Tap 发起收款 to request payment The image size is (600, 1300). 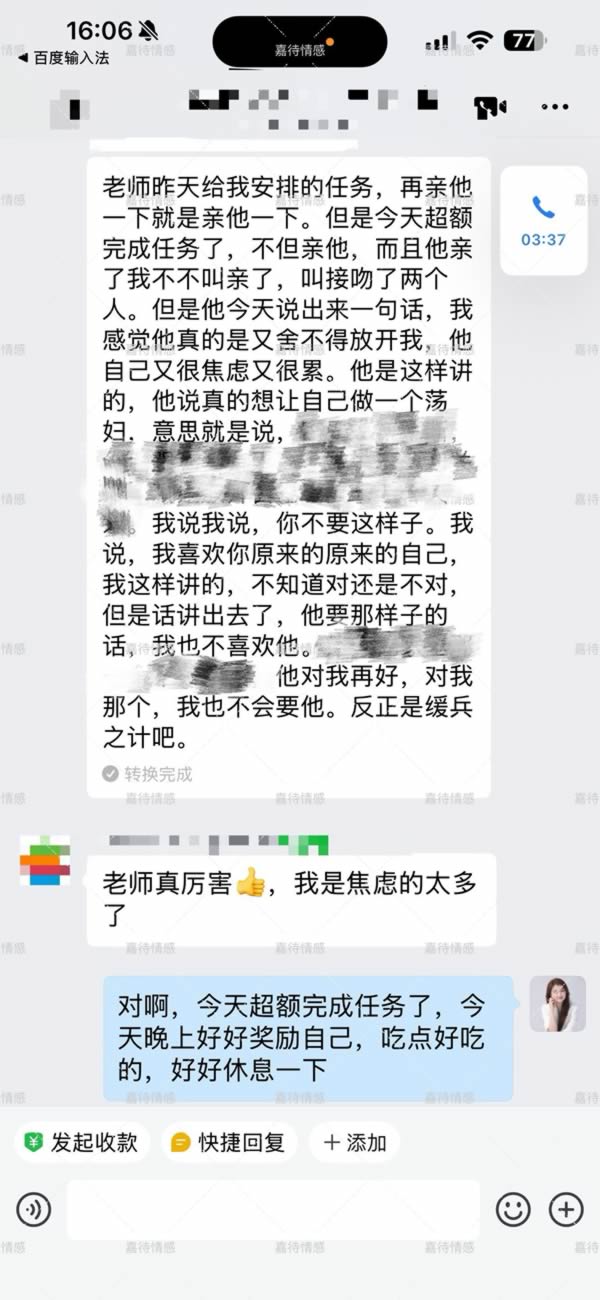82,1142
